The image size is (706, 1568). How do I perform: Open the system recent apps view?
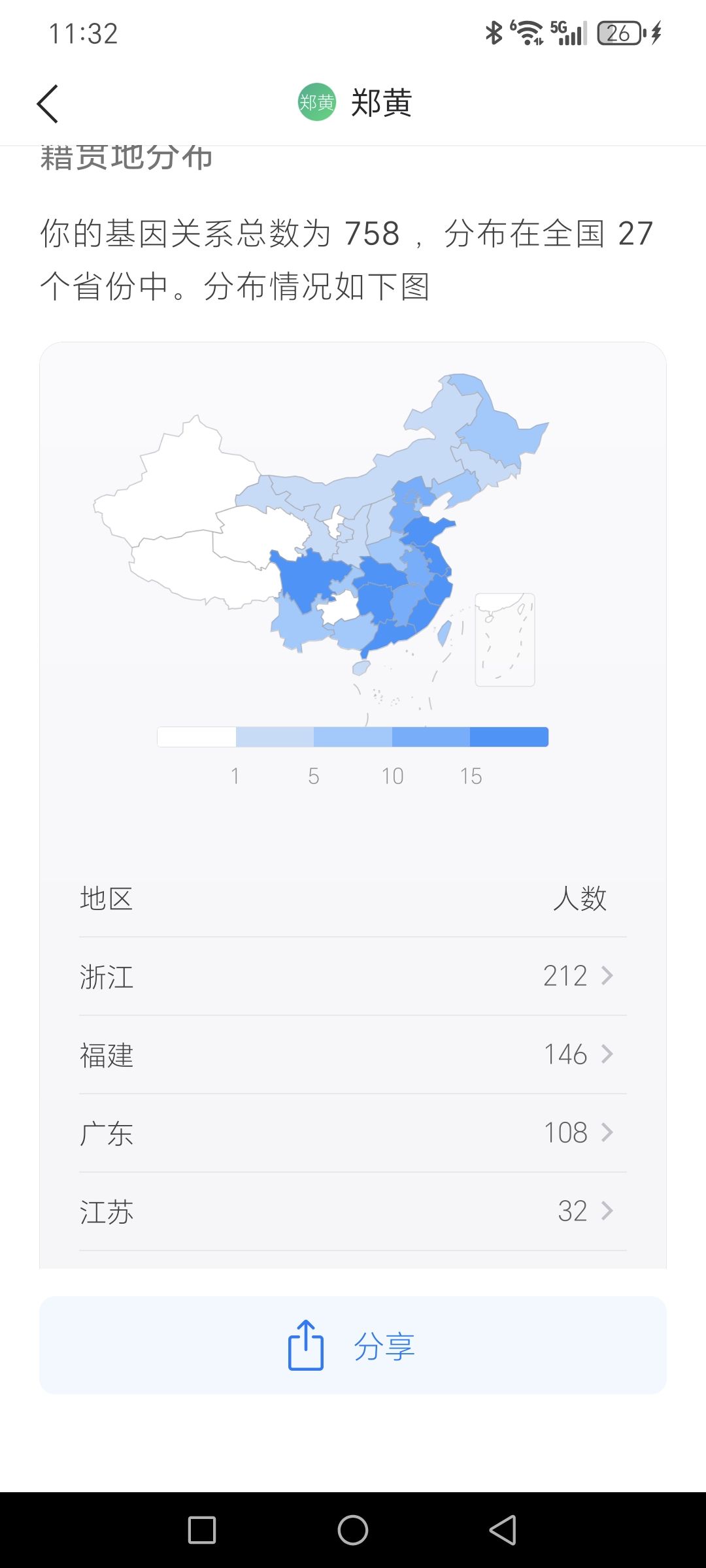(202, 1529)
